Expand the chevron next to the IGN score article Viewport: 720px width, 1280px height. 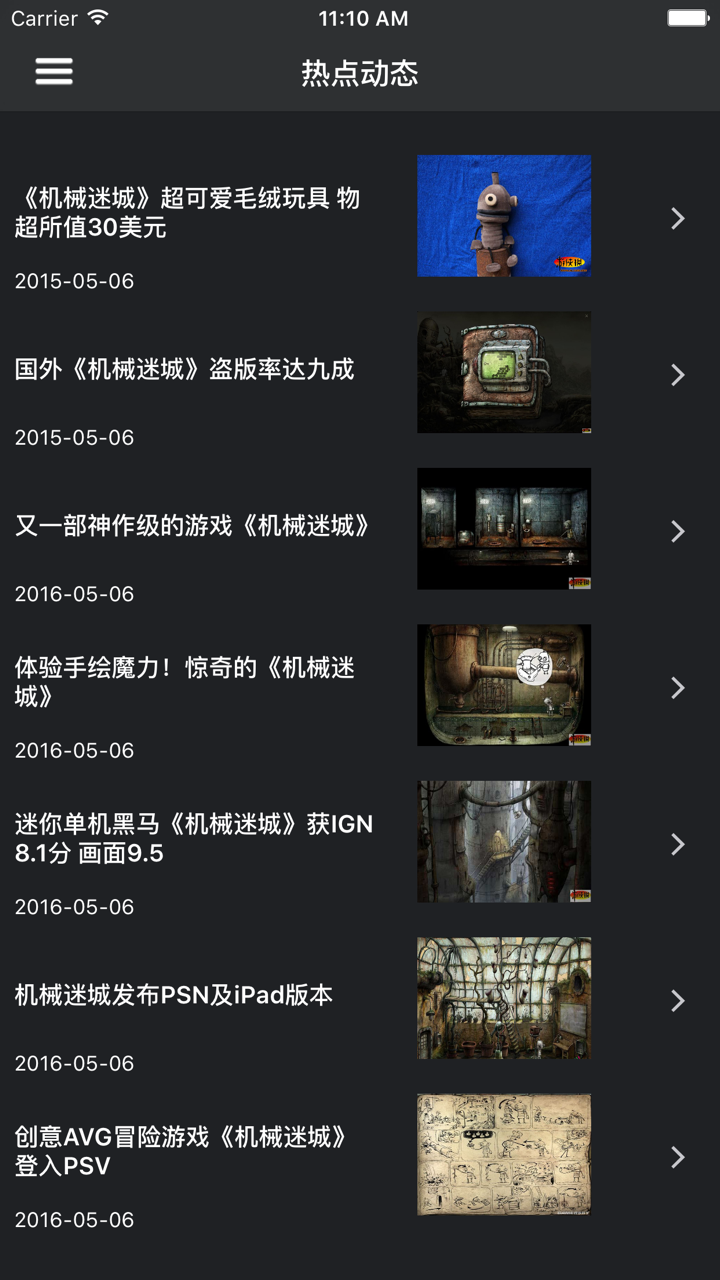(x=678, y=843)
